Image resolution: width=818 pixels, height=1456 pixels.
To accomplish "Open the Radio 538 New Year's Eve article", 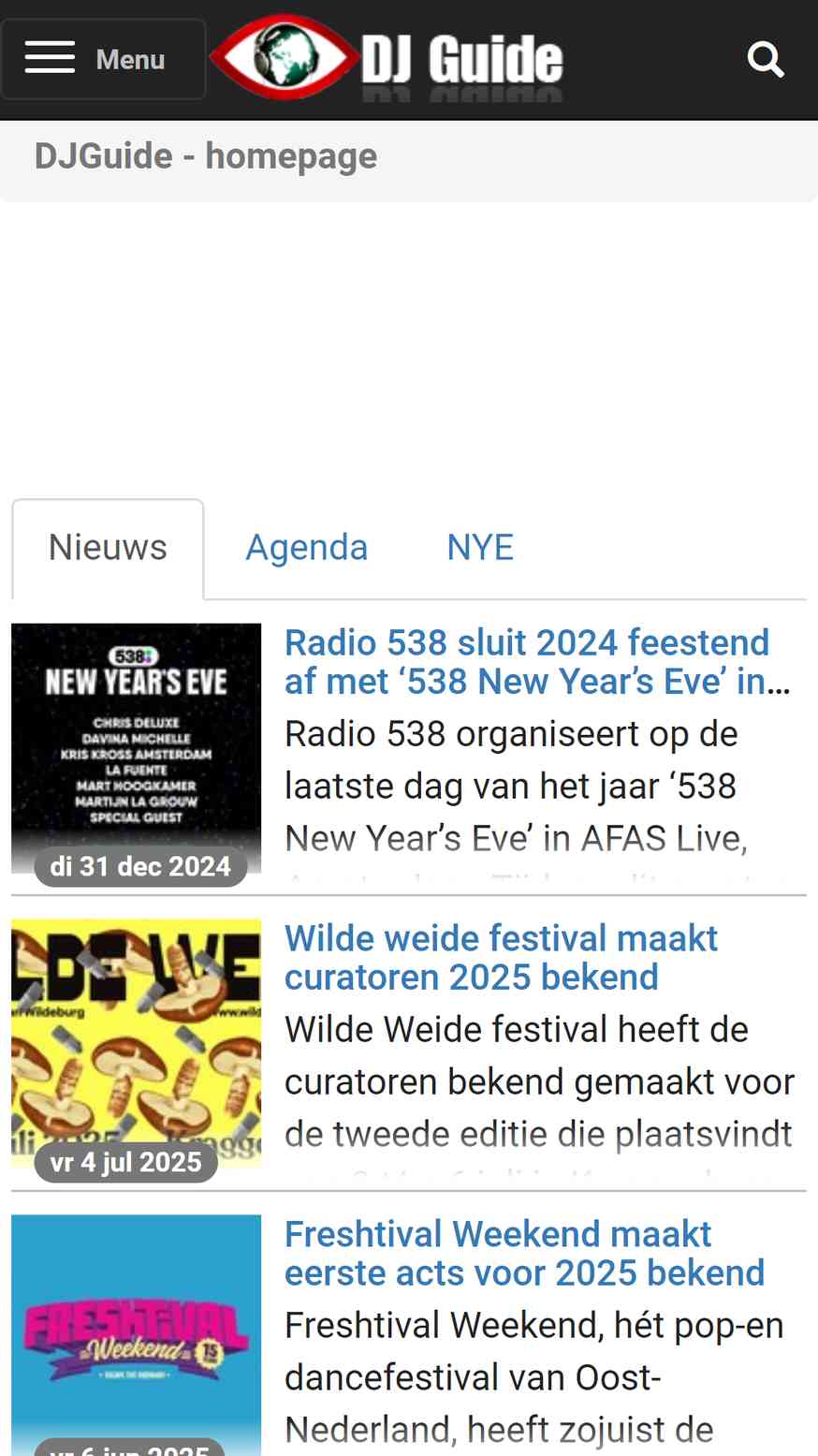I will (x=537, y=662).
